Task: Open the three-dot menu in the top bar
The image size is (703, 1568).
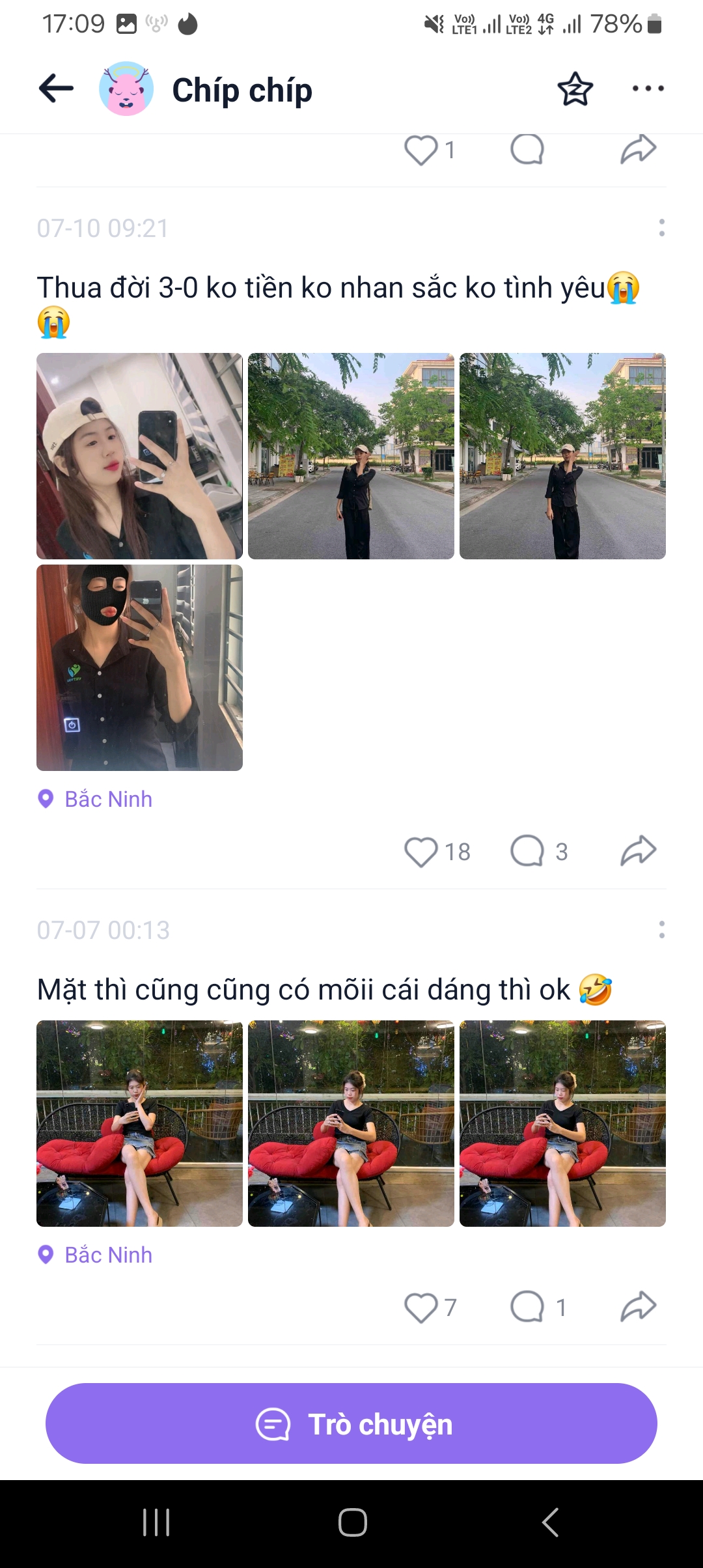Action: (648, 89)
